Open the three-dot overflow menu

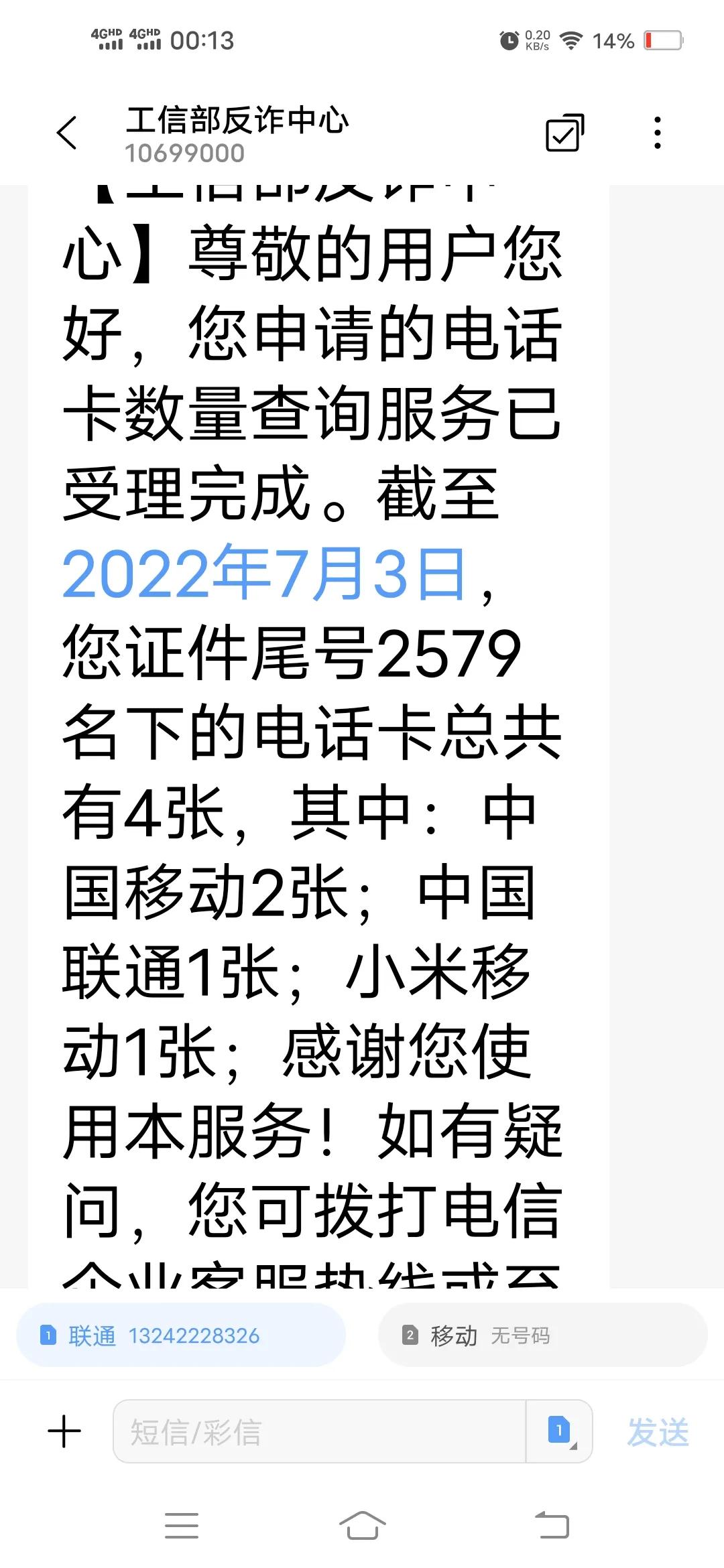click(x=657, y=132)
